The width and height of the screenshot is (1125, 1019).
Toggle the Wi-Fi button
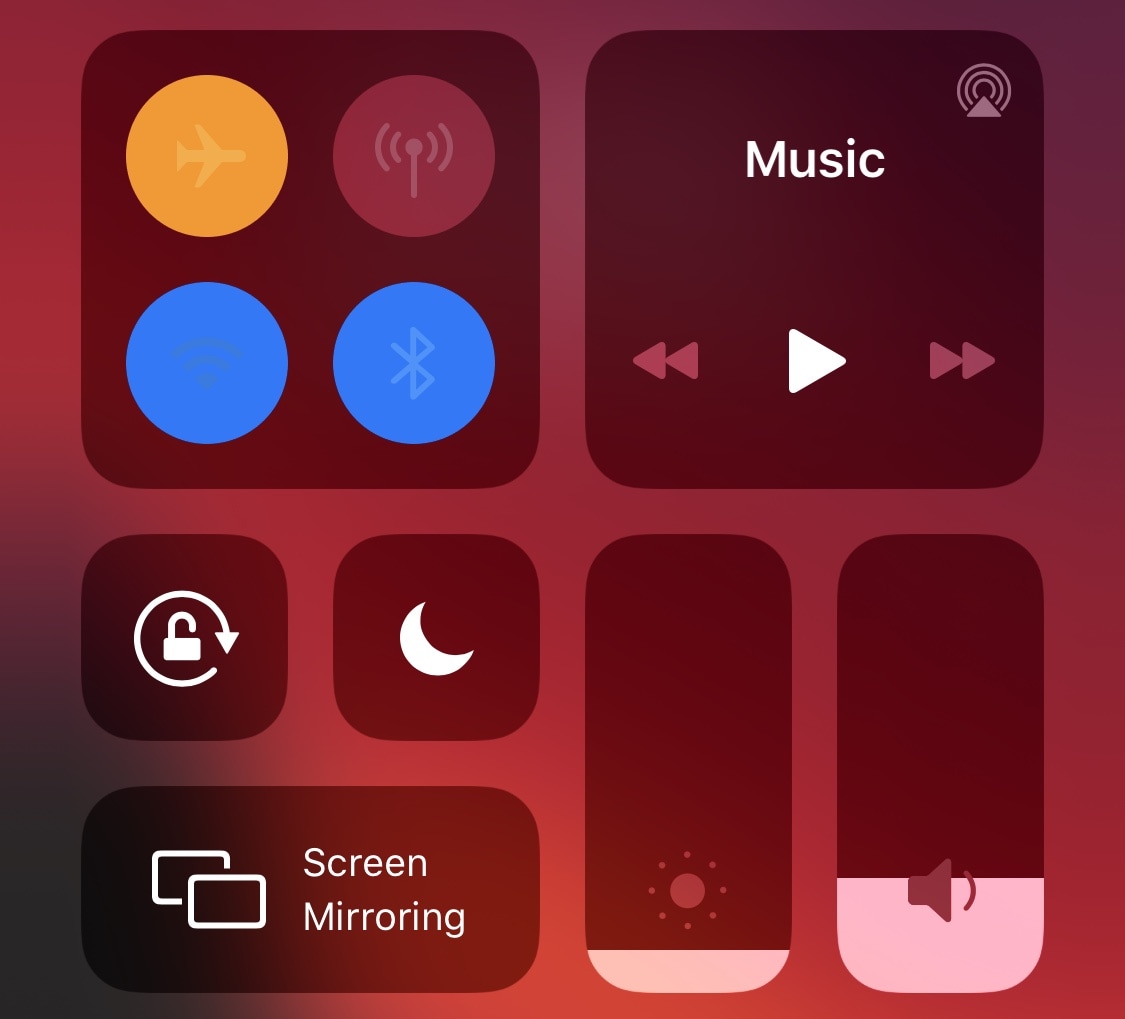207,363
